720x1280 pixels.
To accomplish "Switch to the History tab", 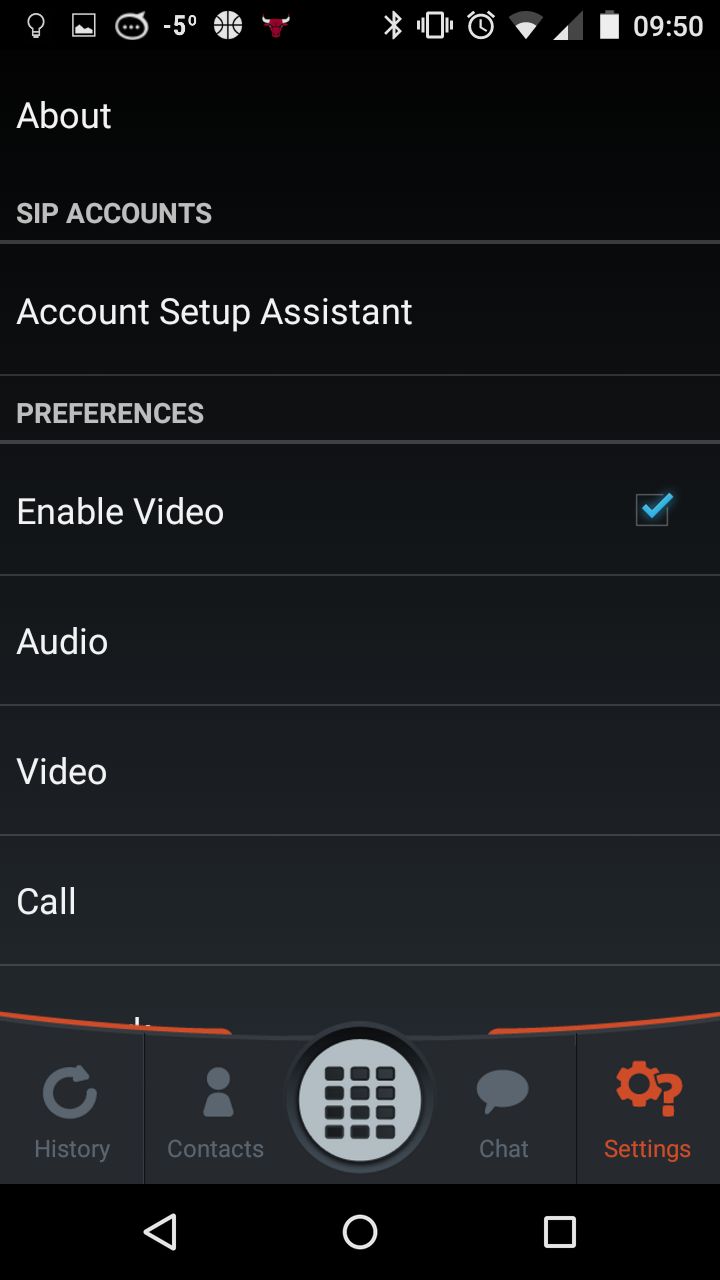I will (72, 1110).
